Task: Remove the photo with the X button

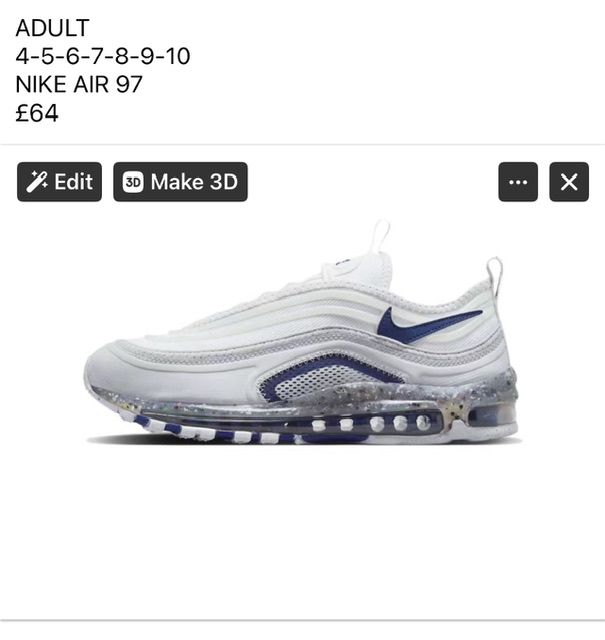Action: pos(569,182)
